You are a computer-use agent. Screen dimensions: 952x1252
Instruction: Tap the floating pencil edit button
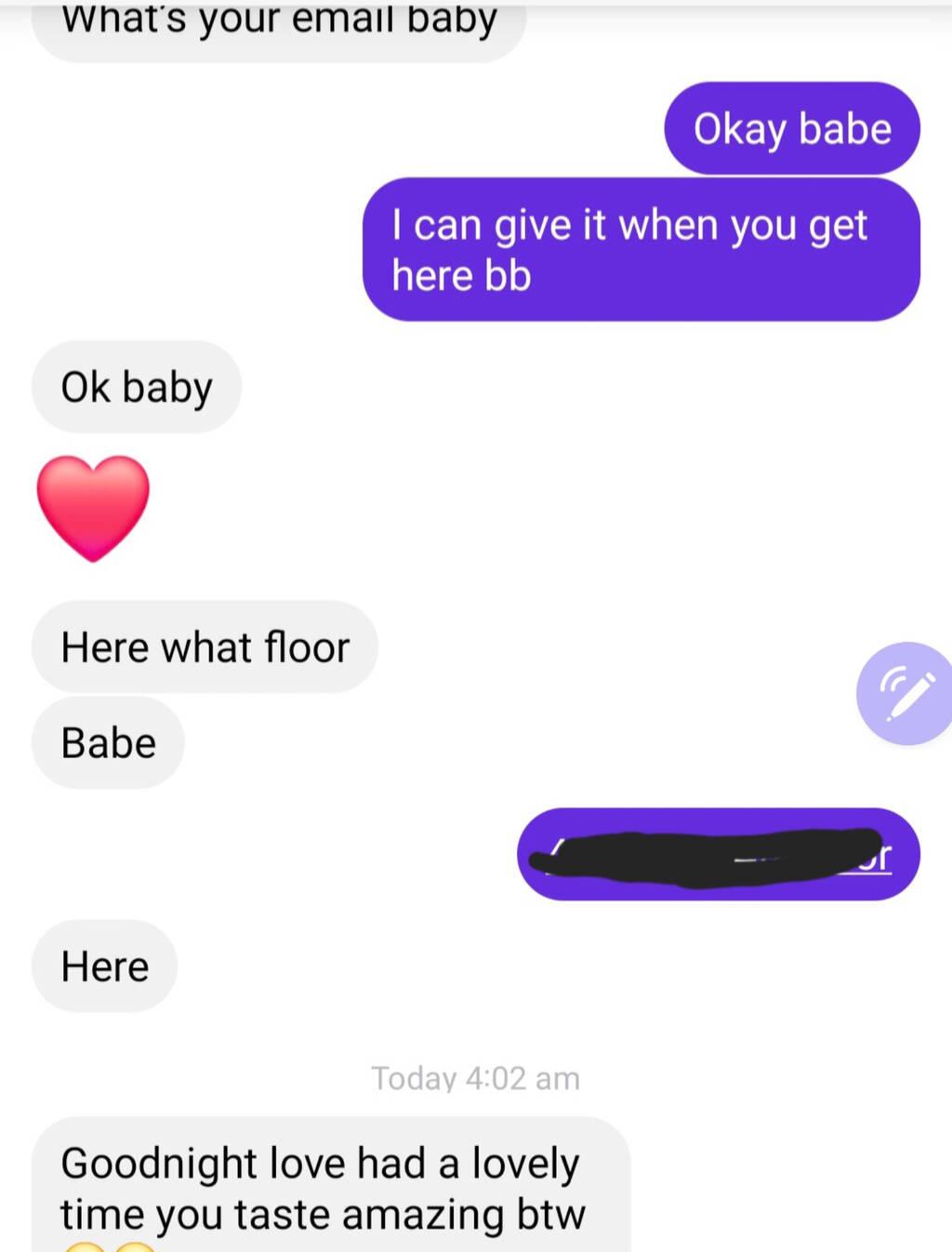click(x=906, y=693)
